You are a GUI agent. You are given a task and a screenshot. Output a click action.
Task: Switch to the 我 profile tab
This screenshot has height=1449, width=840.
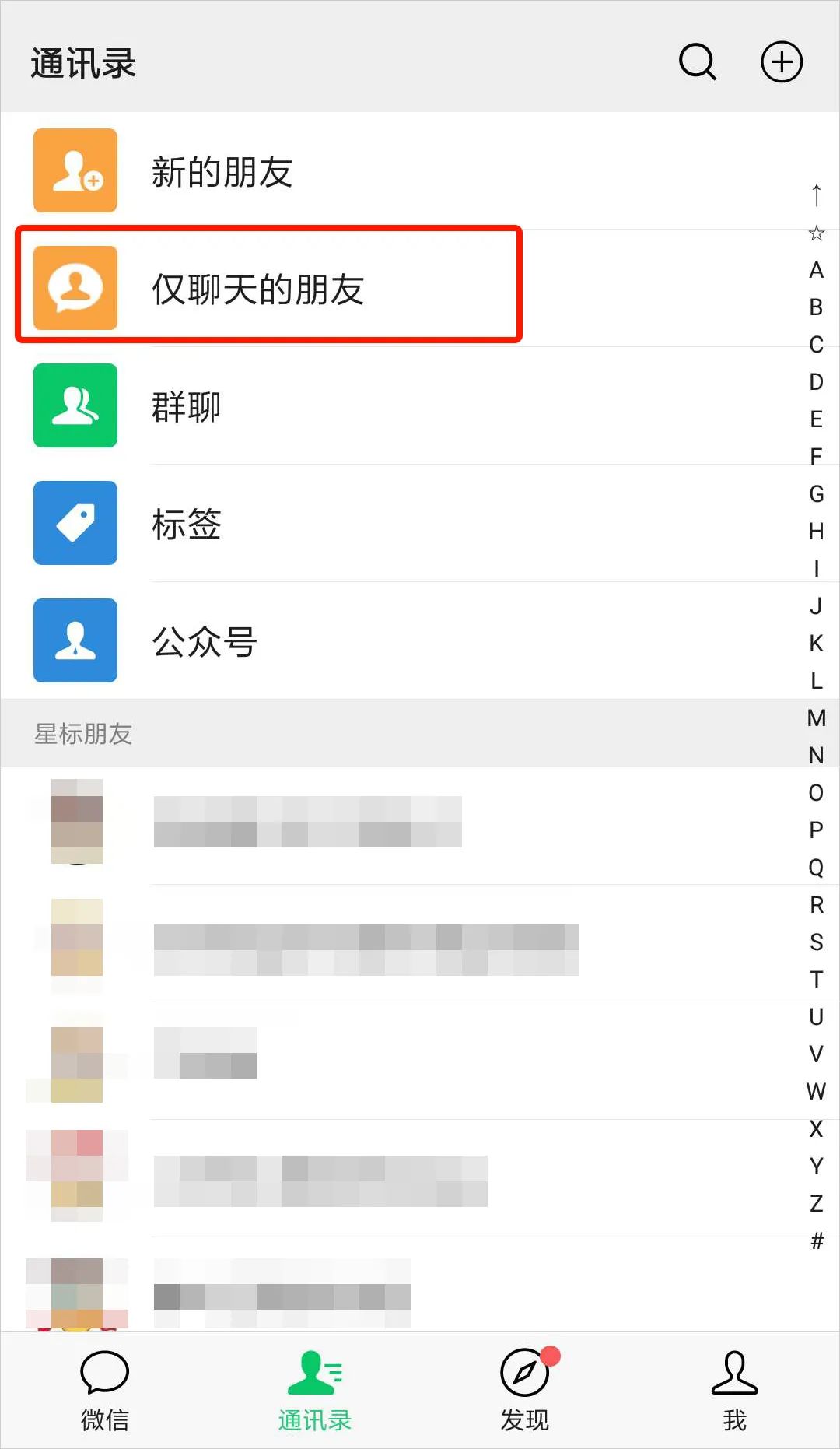coord(734,1391)
